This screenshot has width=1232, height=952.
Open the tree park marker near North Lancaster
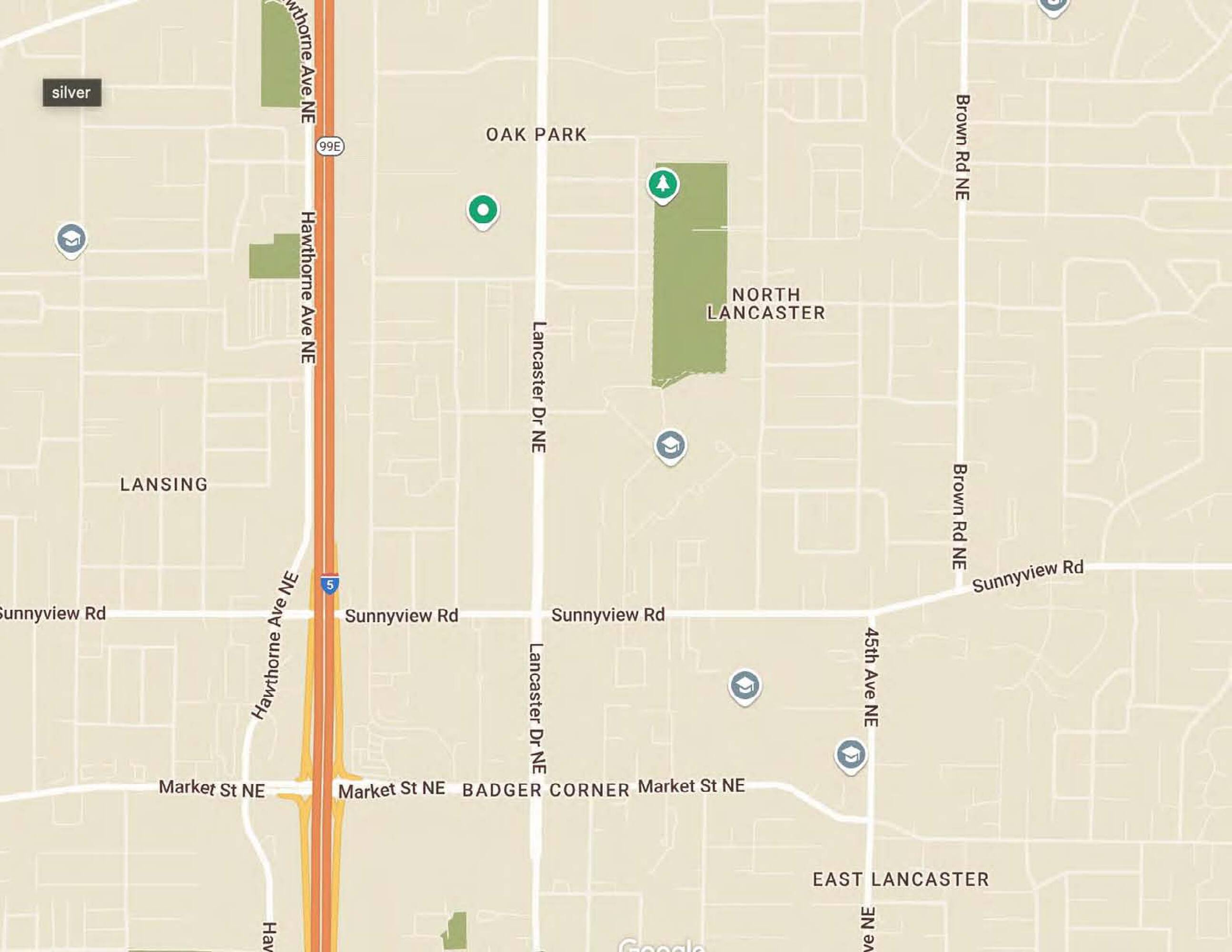click(x=663, y=184)
